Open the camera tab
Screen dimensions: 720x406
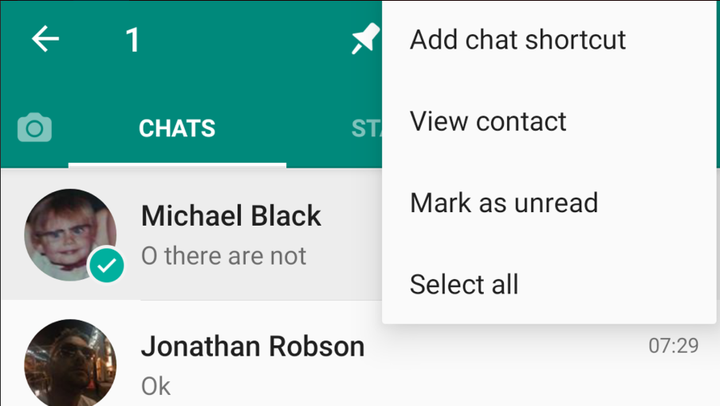34,128
